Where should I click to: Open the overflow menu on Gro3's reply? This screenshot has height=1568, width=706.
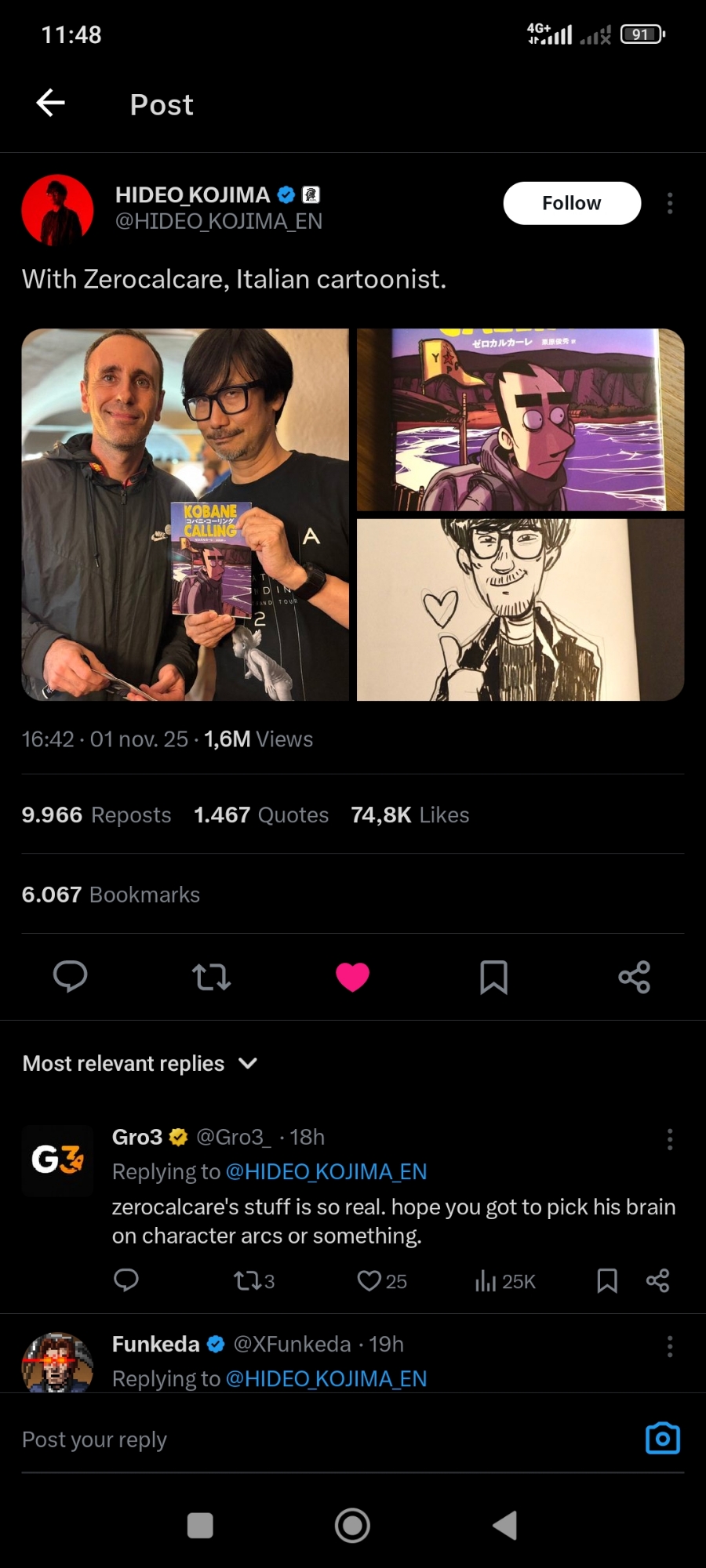click(x=669, y=1139)
